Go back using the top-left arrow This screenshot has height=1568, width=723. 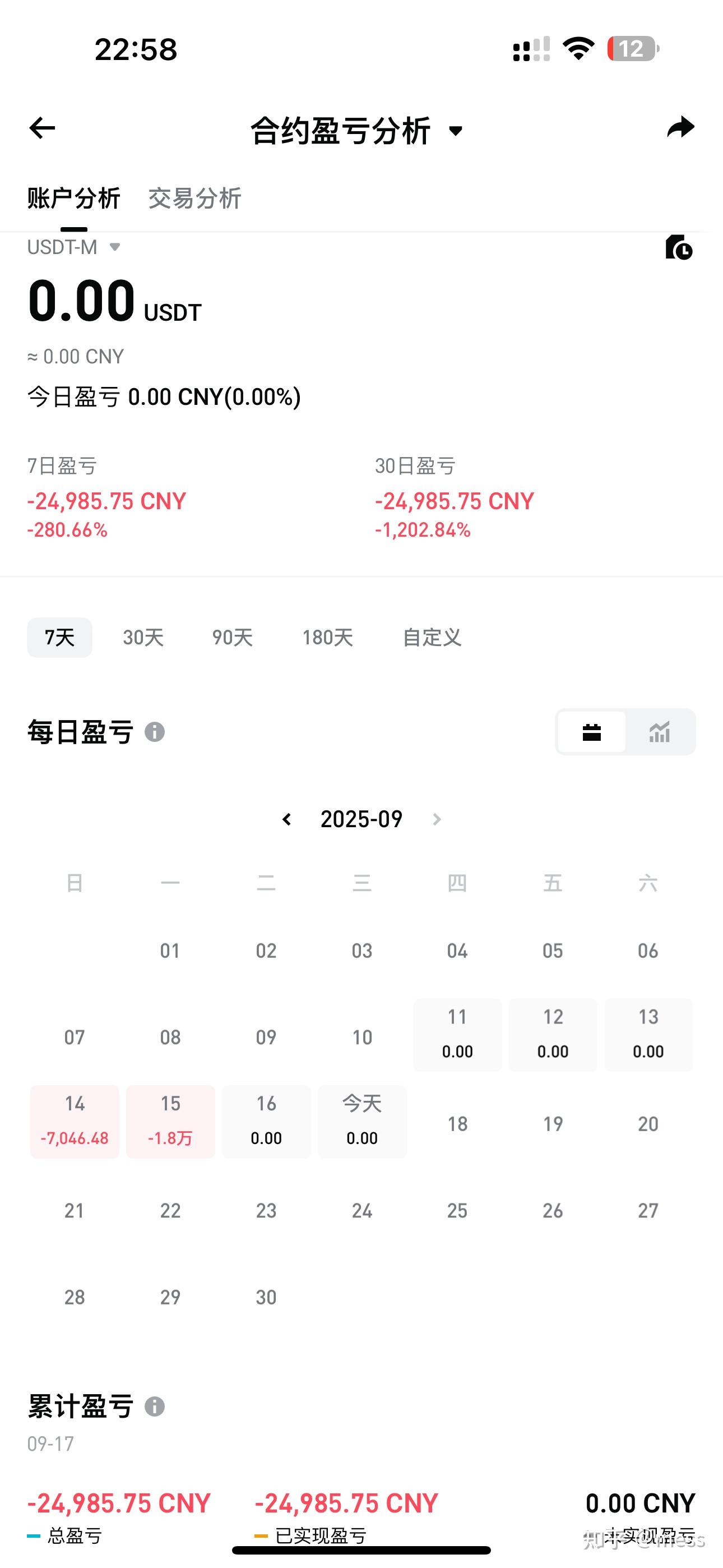42,128
